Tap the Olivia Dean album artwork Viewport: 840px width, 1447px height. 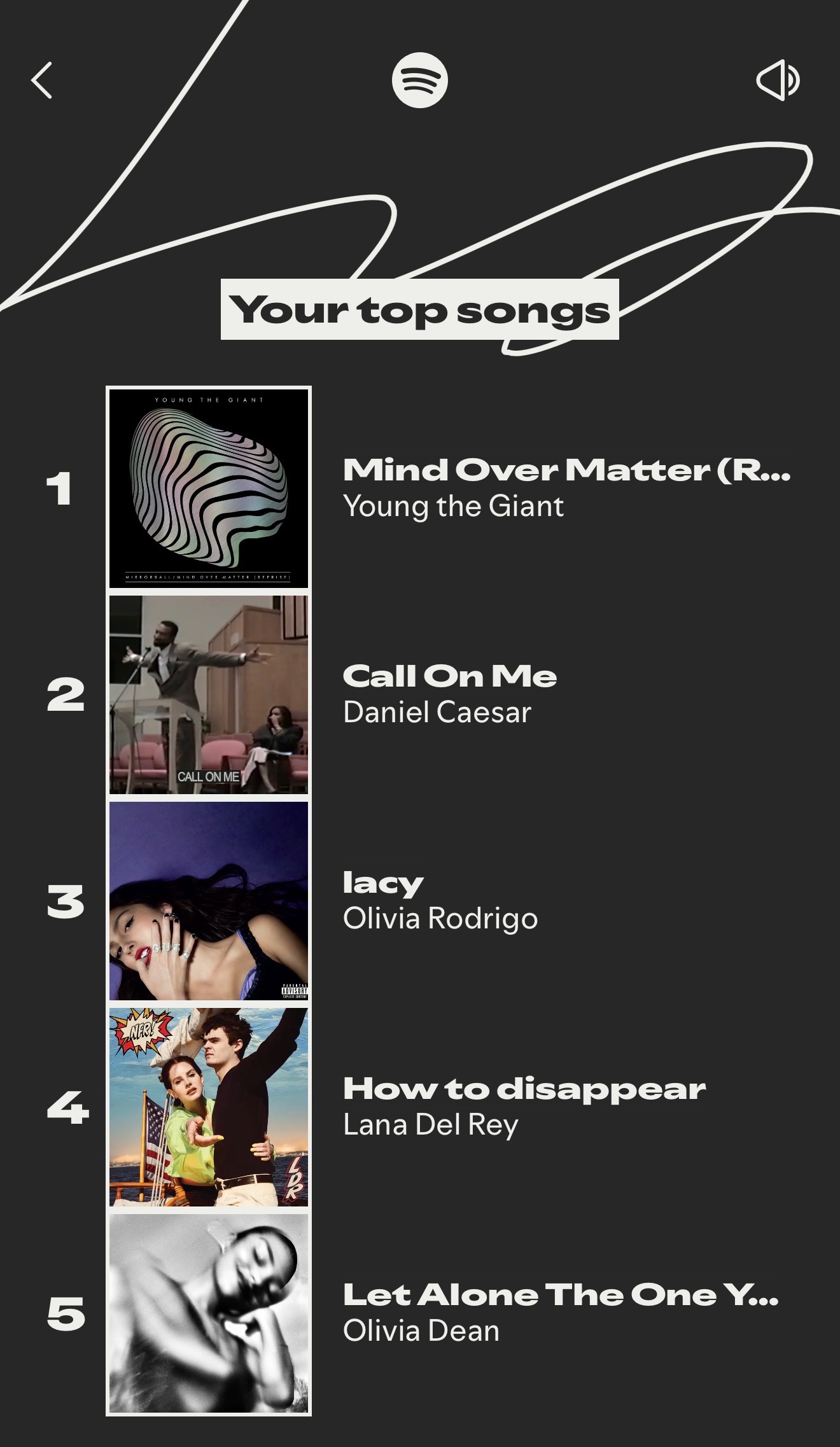[x=209, y=1311]
